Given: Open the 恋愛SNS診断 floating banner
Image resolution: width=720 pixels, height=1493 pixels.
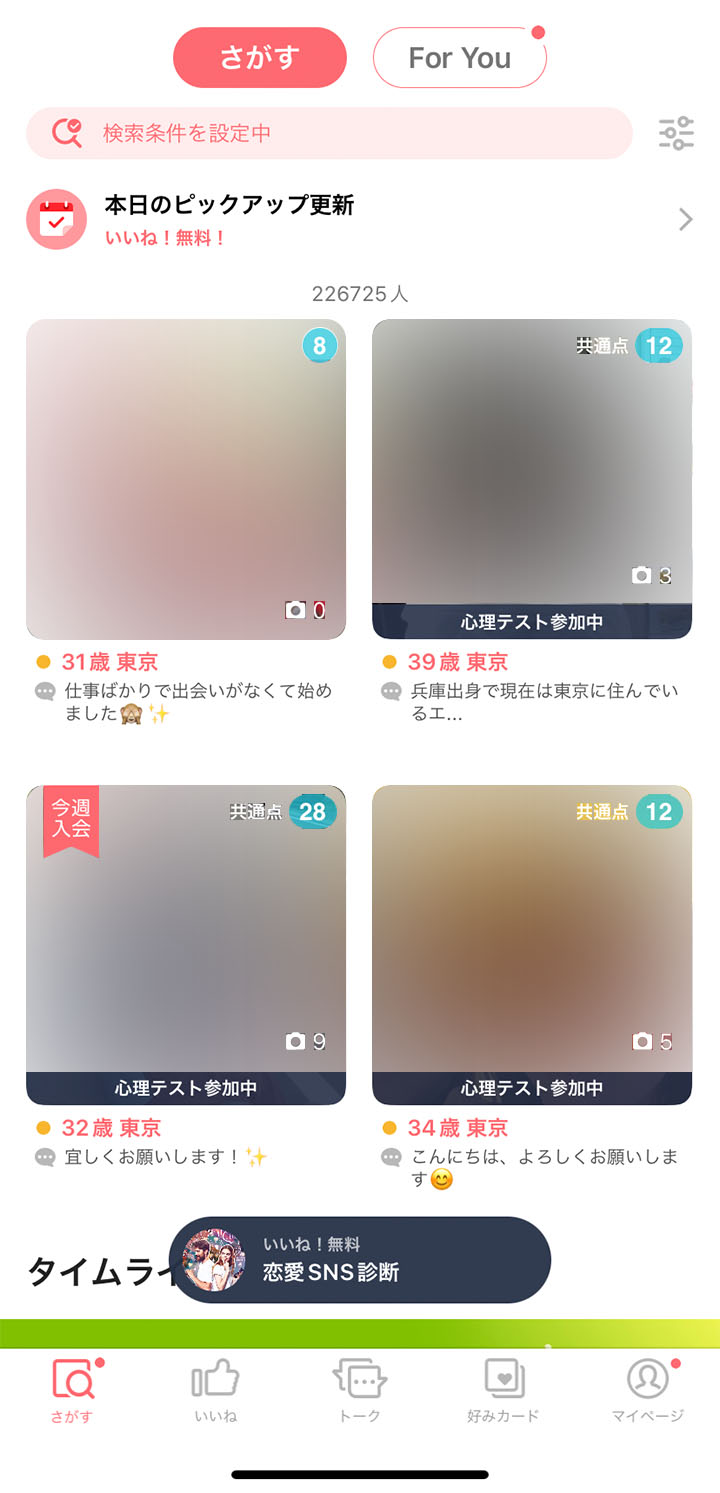Looking at the screenshot, I should click(360, 1260).
